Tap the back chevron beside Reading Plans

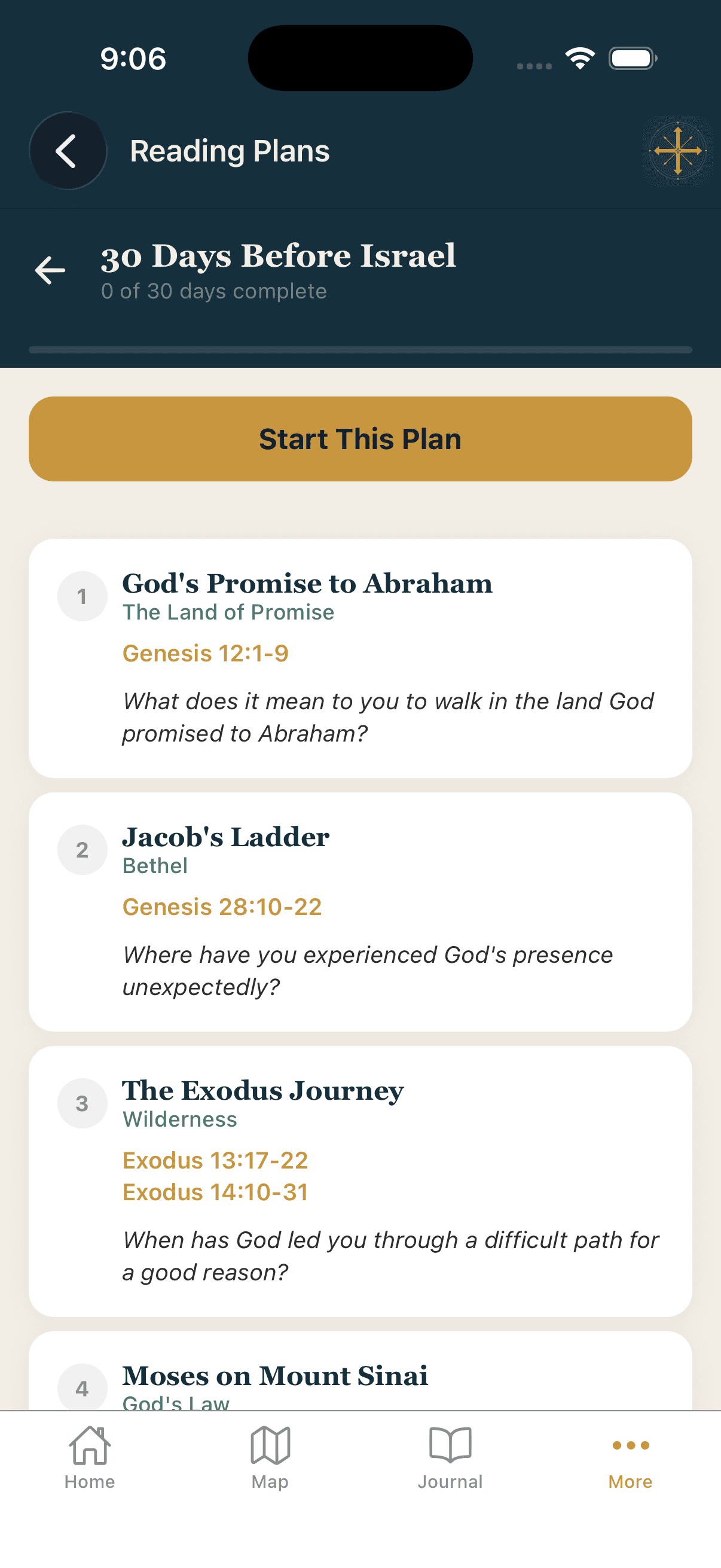(68, 150)
